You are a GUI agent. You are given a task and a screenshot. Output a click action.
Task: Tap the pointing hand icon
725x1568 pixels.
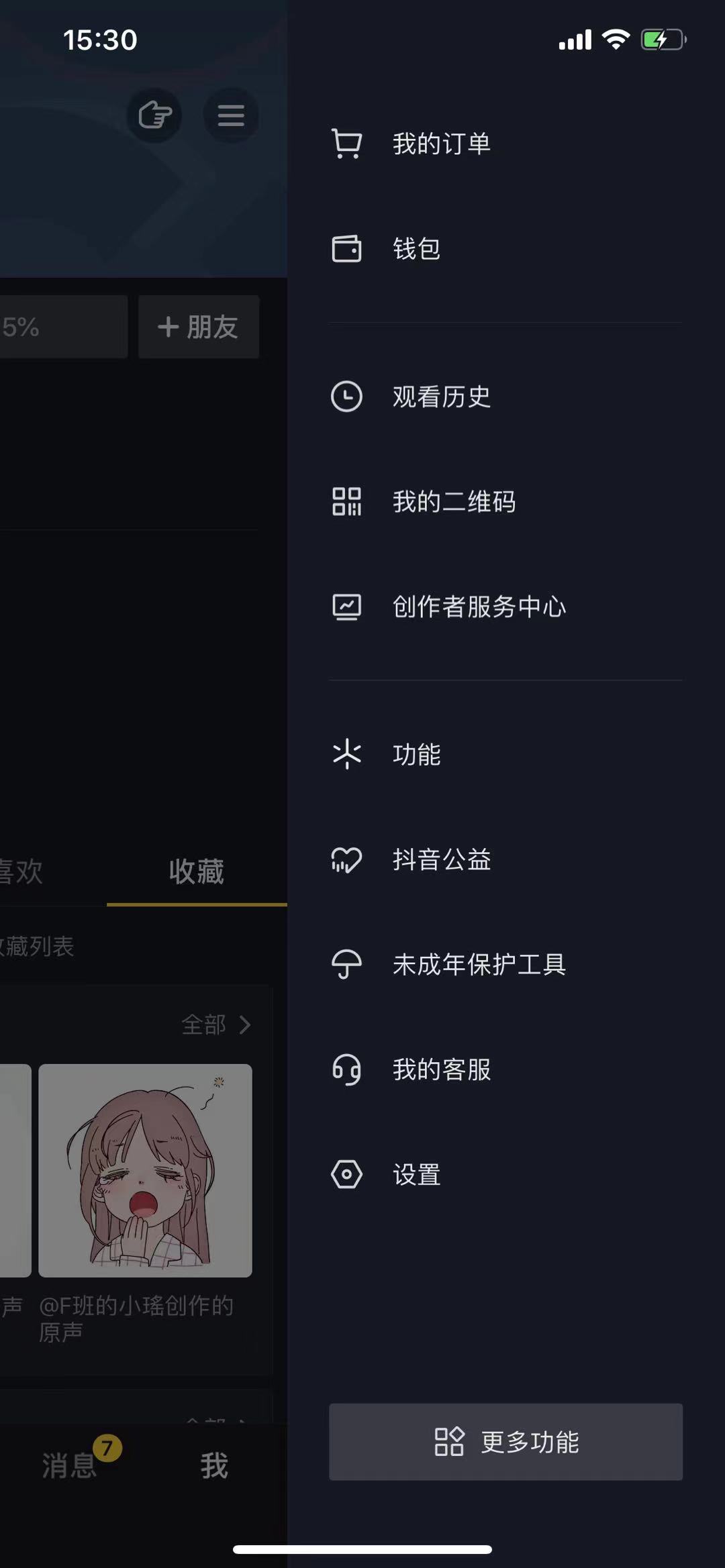point(155,115)
